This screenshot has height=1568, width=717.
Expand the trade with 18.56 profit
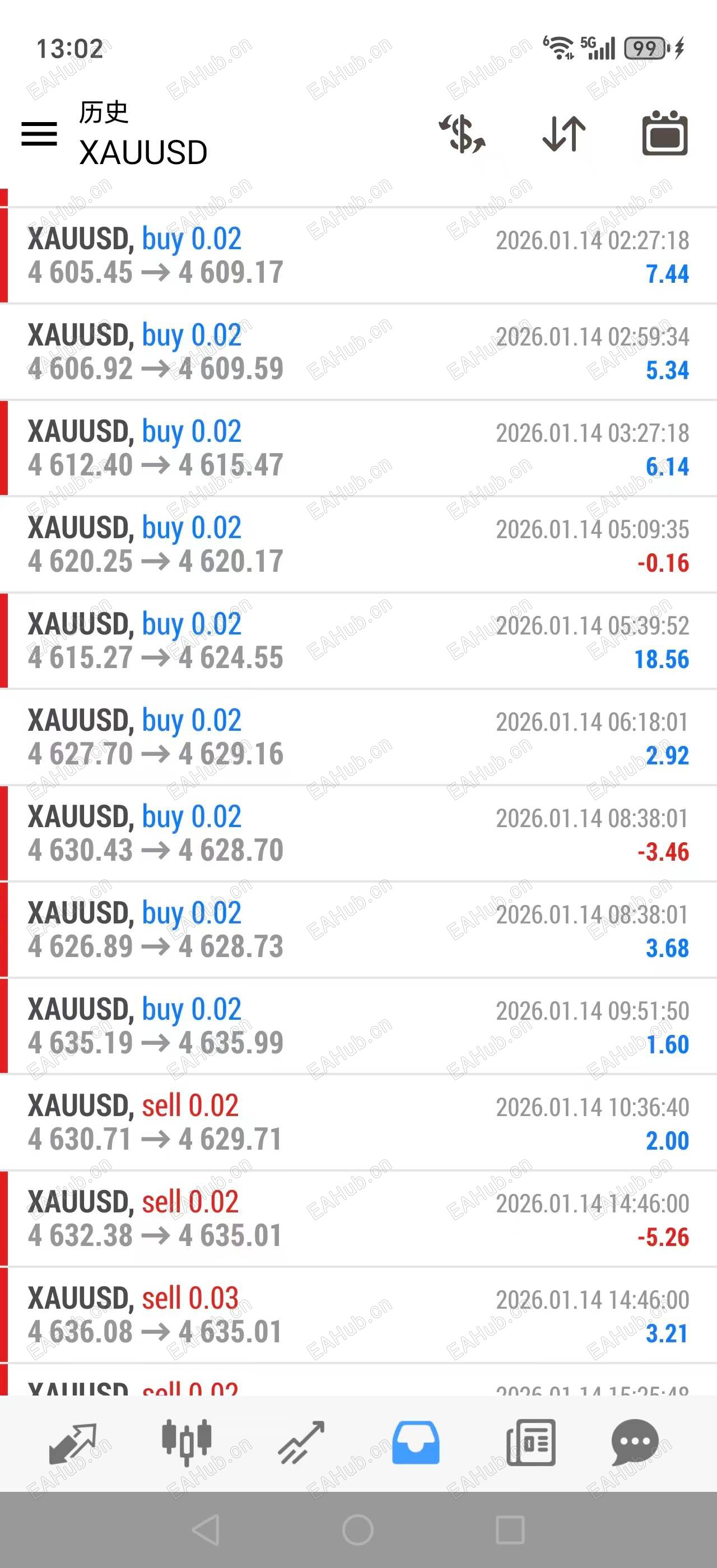coord(358,641)
